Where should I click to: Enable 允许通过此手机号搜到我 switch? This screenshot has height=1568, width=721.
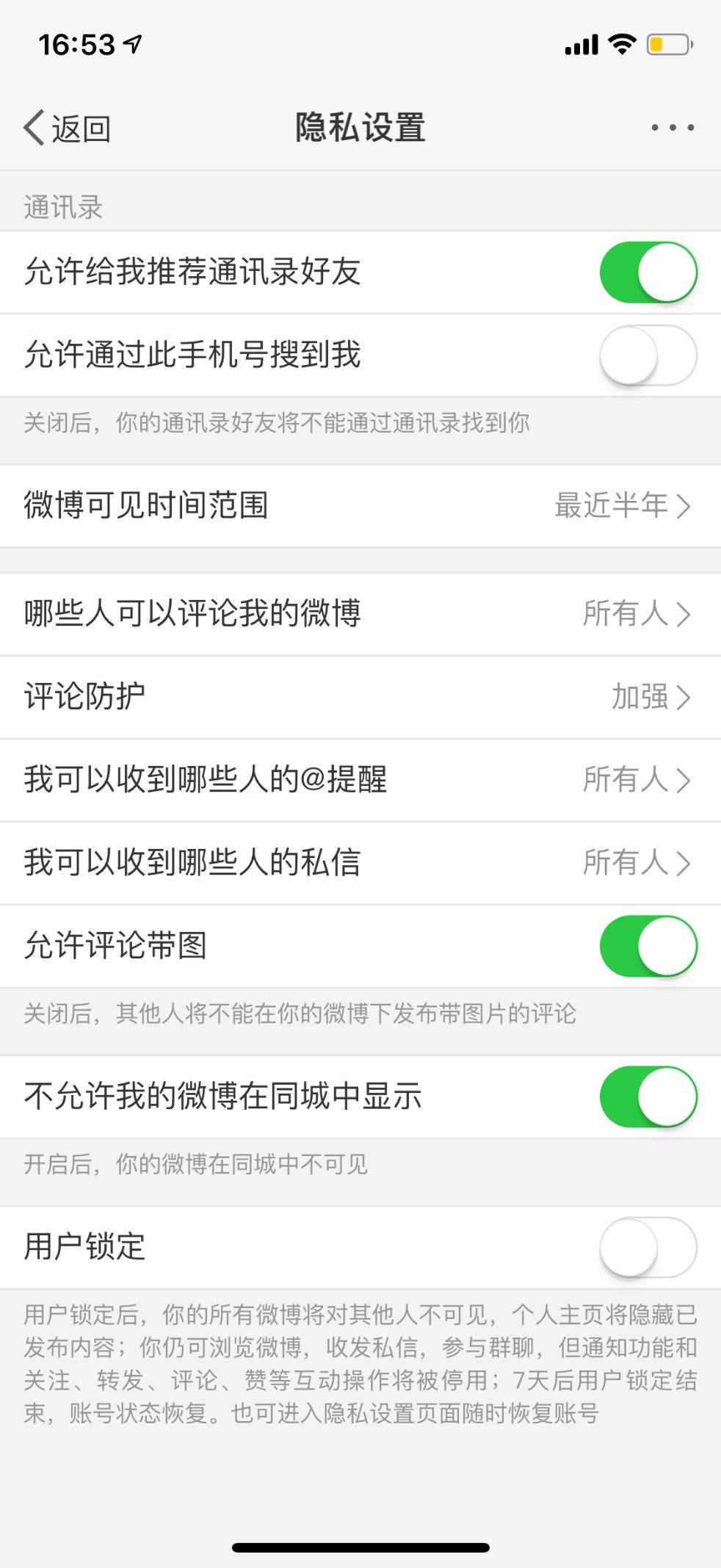pos(648,355)
